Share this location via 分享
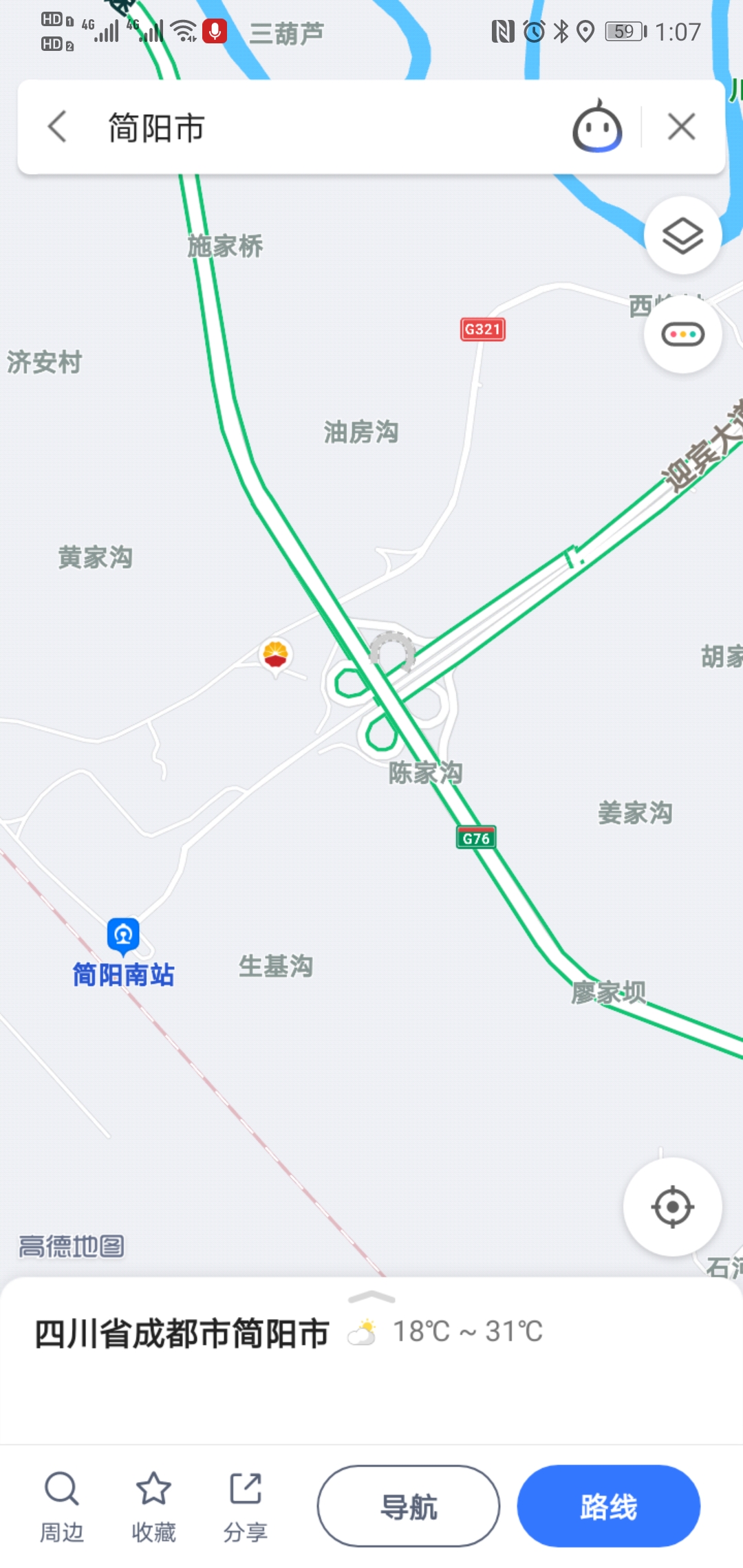Image resolution: width=743 pixels, height=1568 pixels. click(x=246, y=1507)
